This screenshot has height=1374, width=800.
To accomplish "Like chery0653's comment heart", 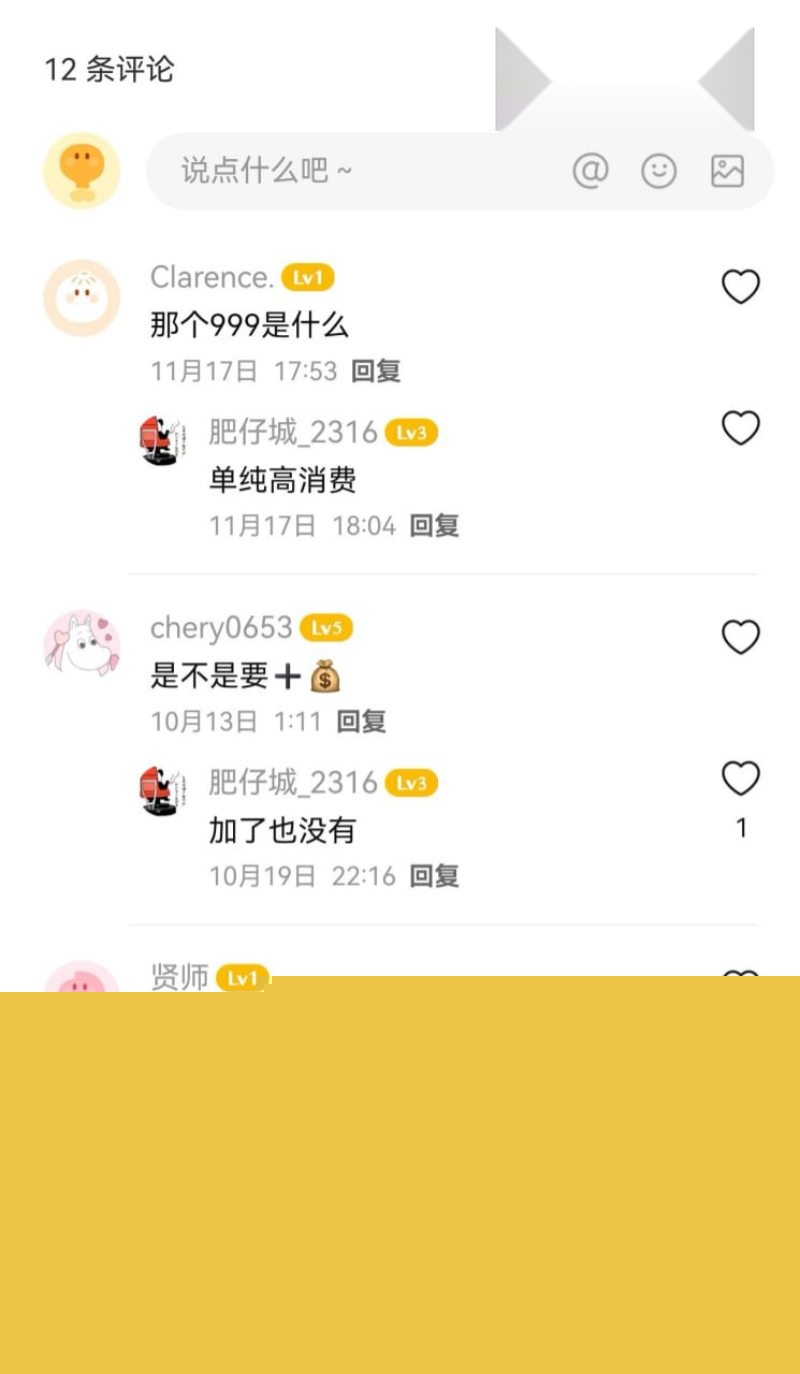I will pyautogui.click(x=740, y=637).
